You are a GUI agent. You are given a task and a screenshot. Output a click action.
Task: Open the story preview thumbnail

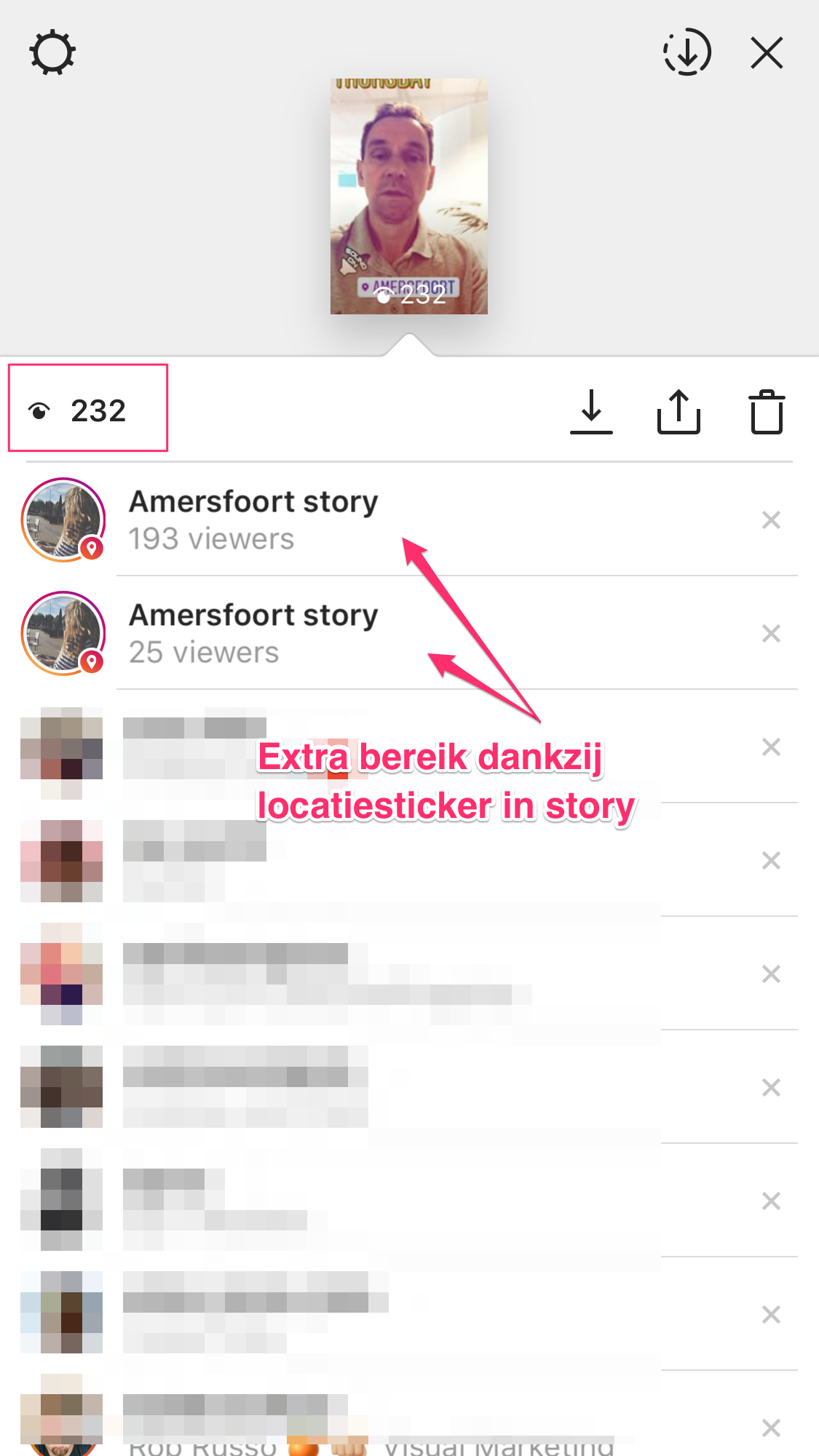[x=408, y=196]
